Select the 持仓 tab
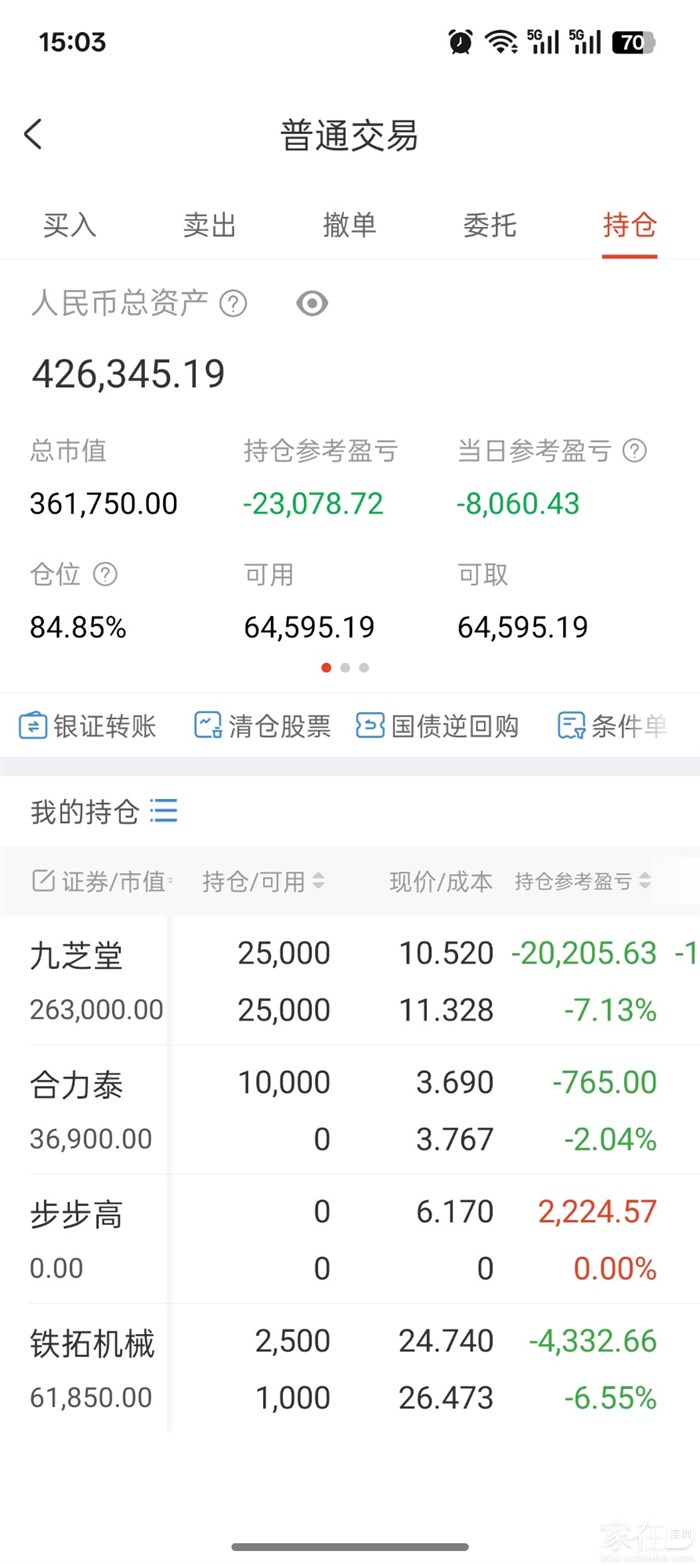The image size is (700, 1565). pyautogui.click(x=630, y=225)
